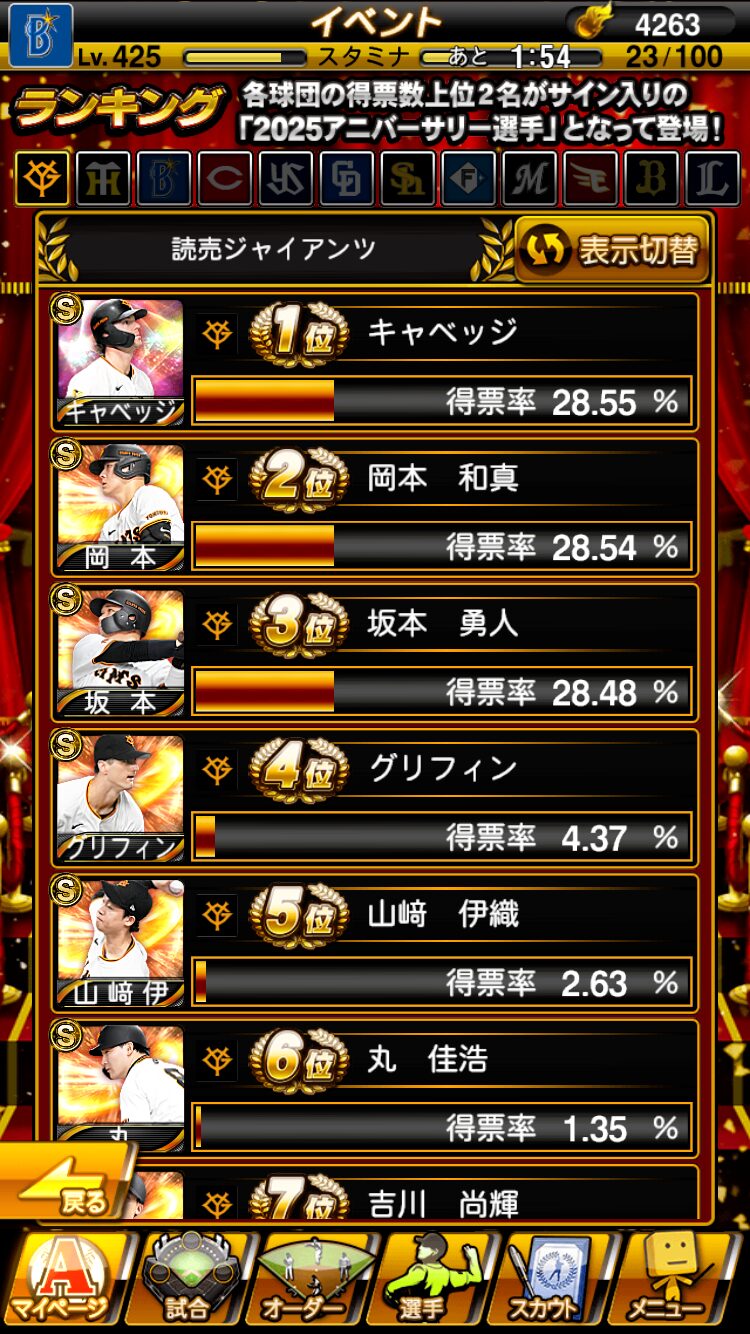Select the Hiroshima Carp team tab

click(x=224, y=180)
